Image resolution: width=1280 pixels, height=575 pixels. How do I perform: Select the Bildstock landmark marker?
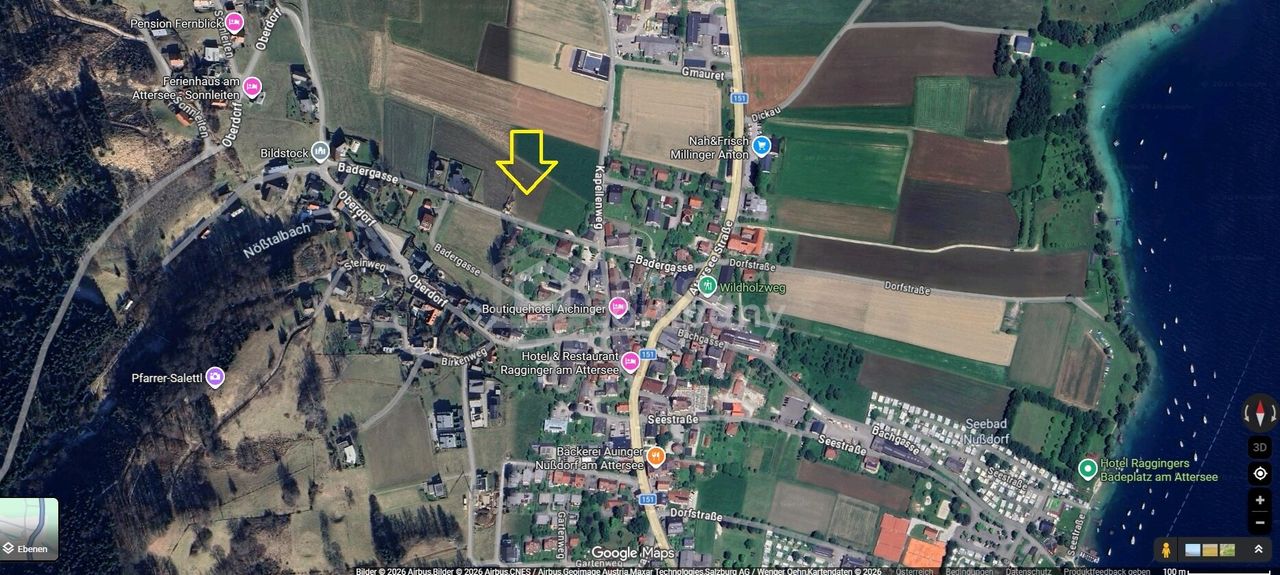click(x=320, y=152)
